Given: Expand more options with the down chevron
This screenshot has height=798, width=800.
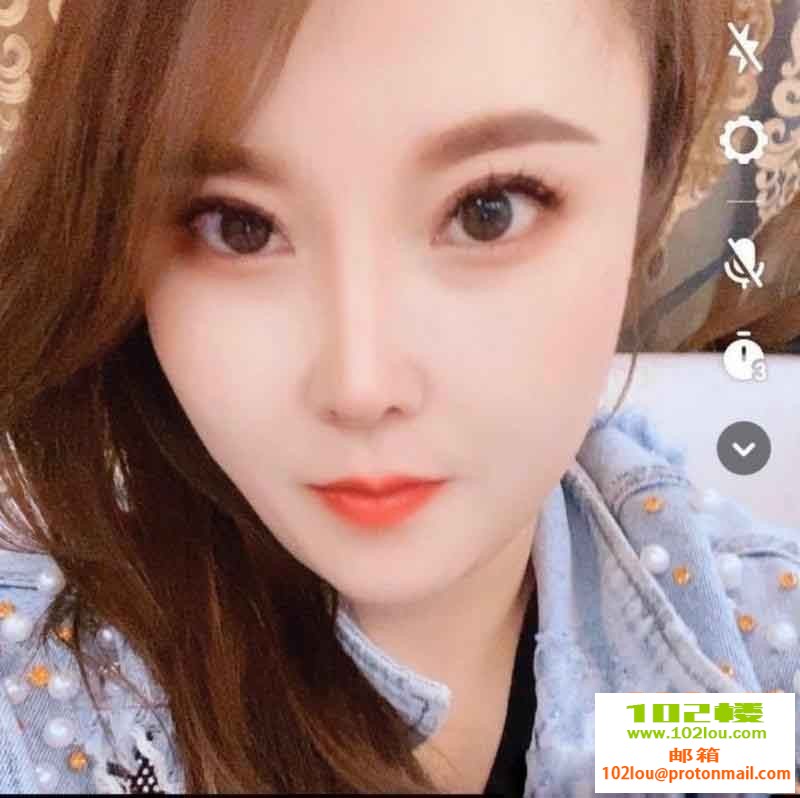Looking at the screenshot, I should click(743, 448).
